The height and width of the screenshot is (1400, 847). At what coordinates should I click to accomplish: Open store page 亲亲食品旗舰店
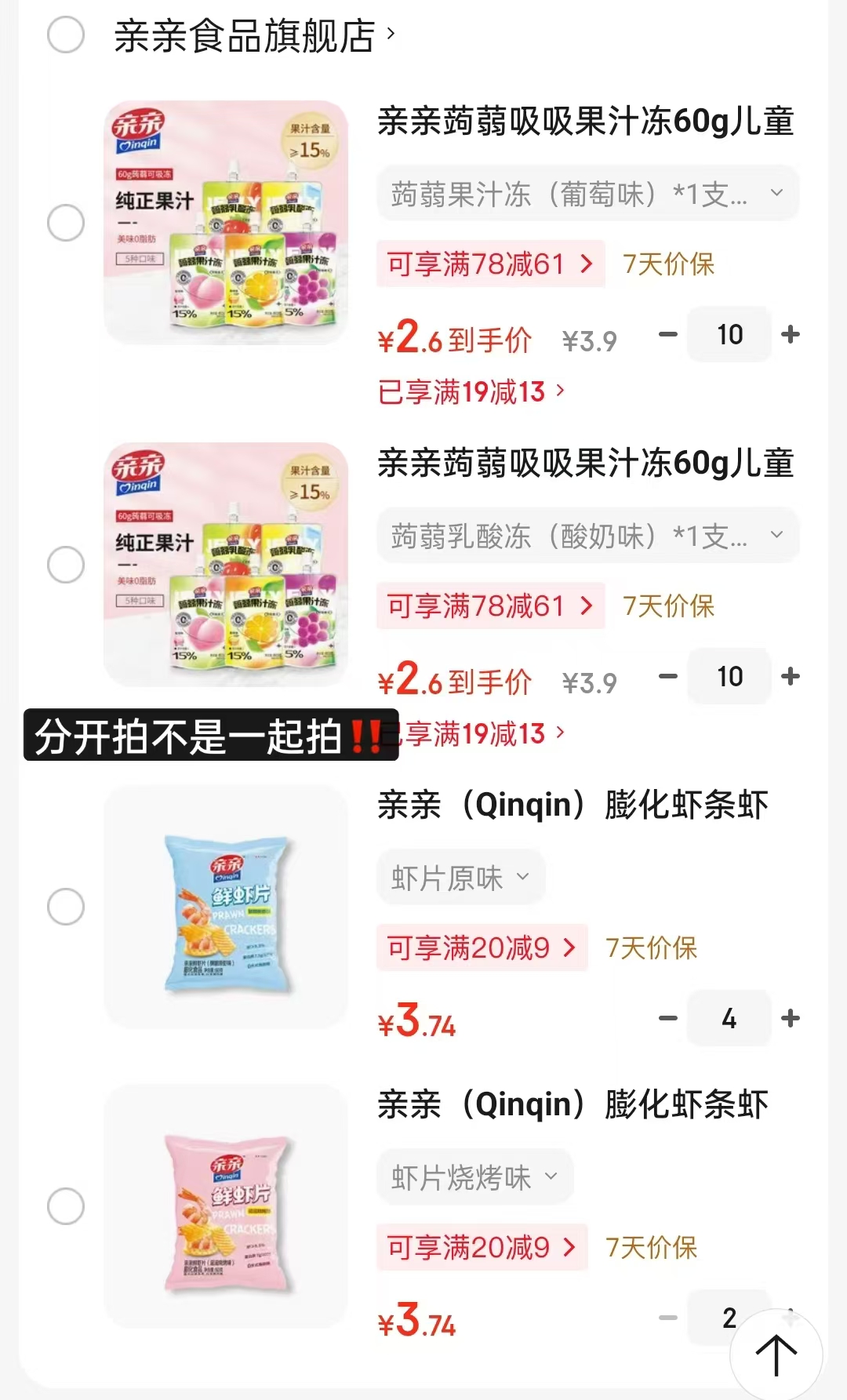[x=243, y=35]
